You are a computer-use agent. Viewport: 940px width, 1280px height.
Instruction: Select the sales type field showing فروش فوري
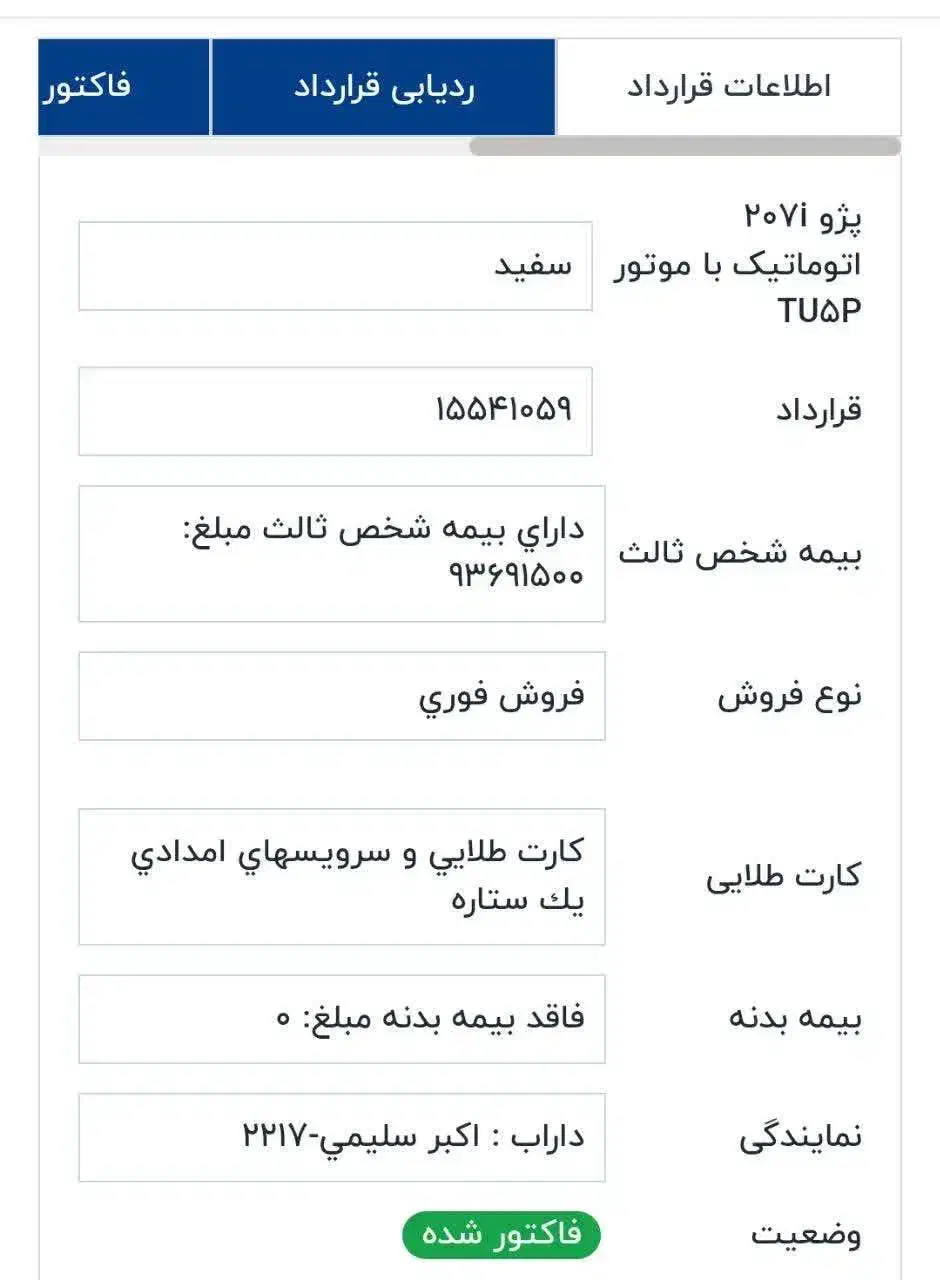[x=340, y=694]
